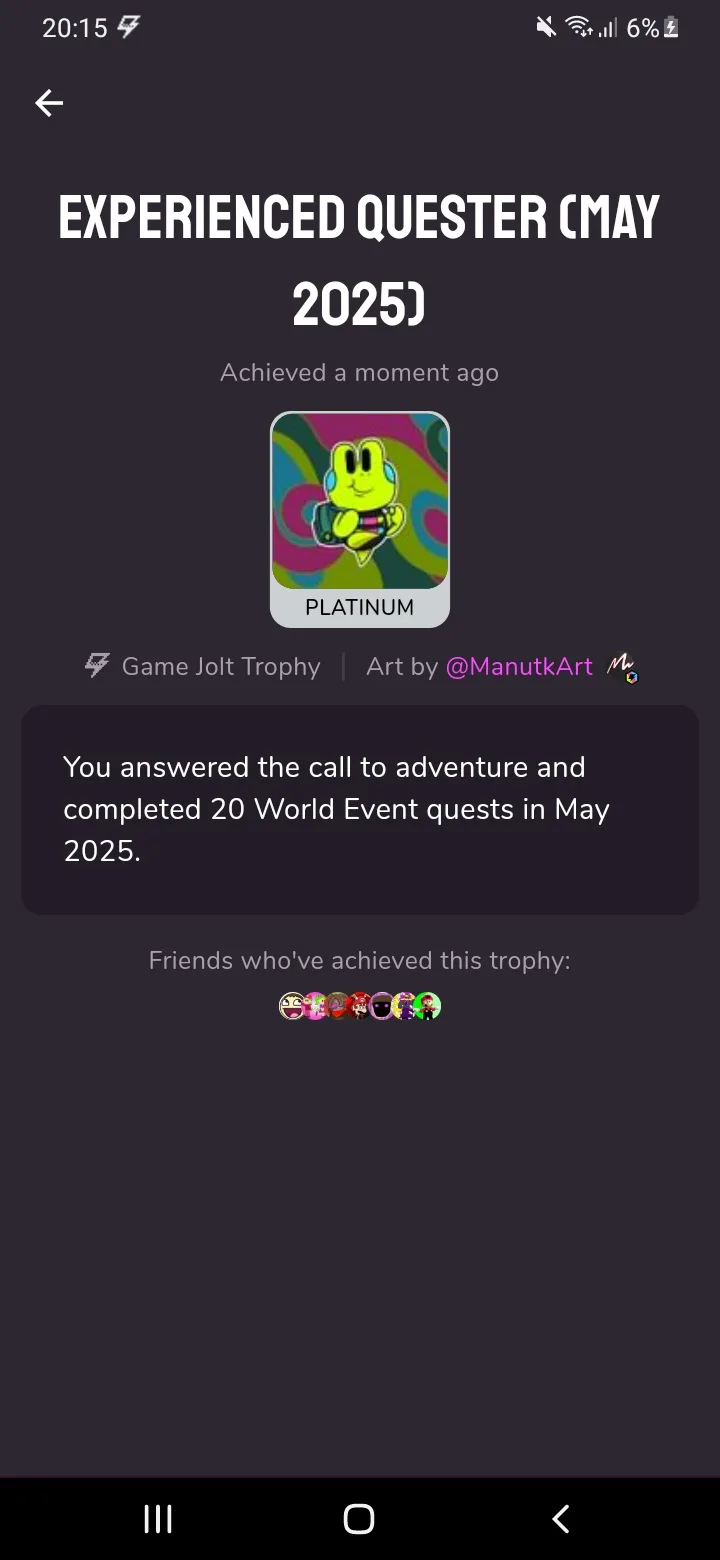Go back with system navigation button
This screenshot has width=720, height=1560.
(561, 1519)
